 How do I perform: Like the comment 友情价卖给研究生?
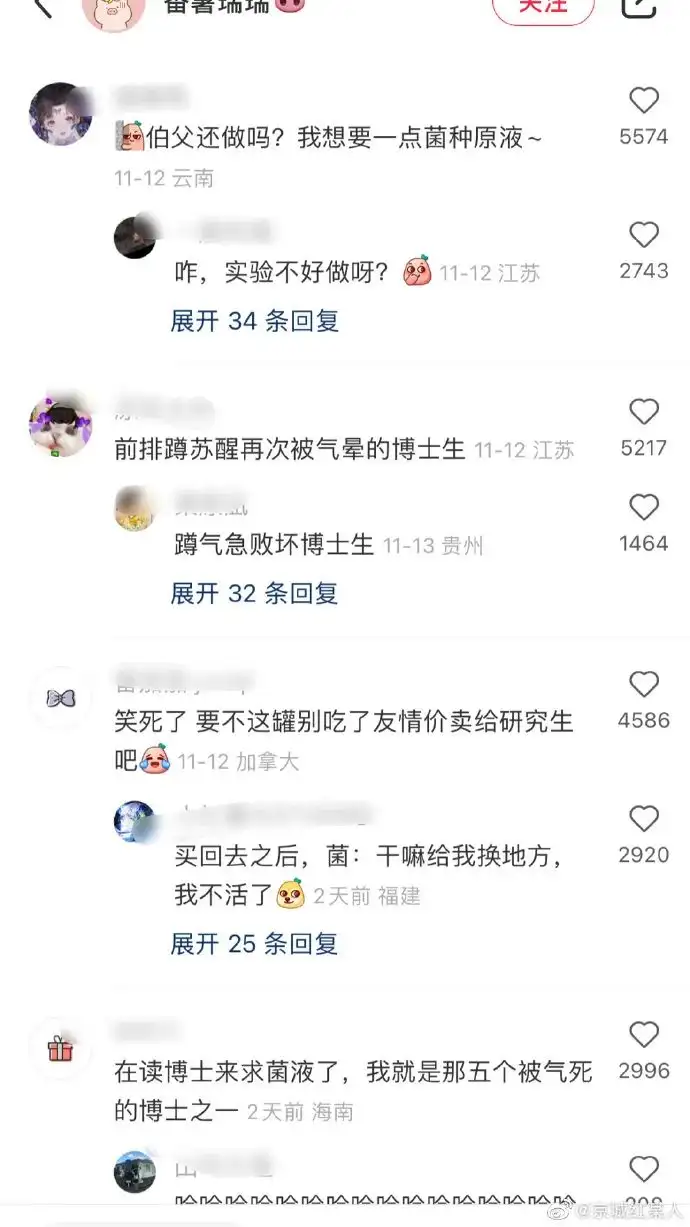[643, 685]
